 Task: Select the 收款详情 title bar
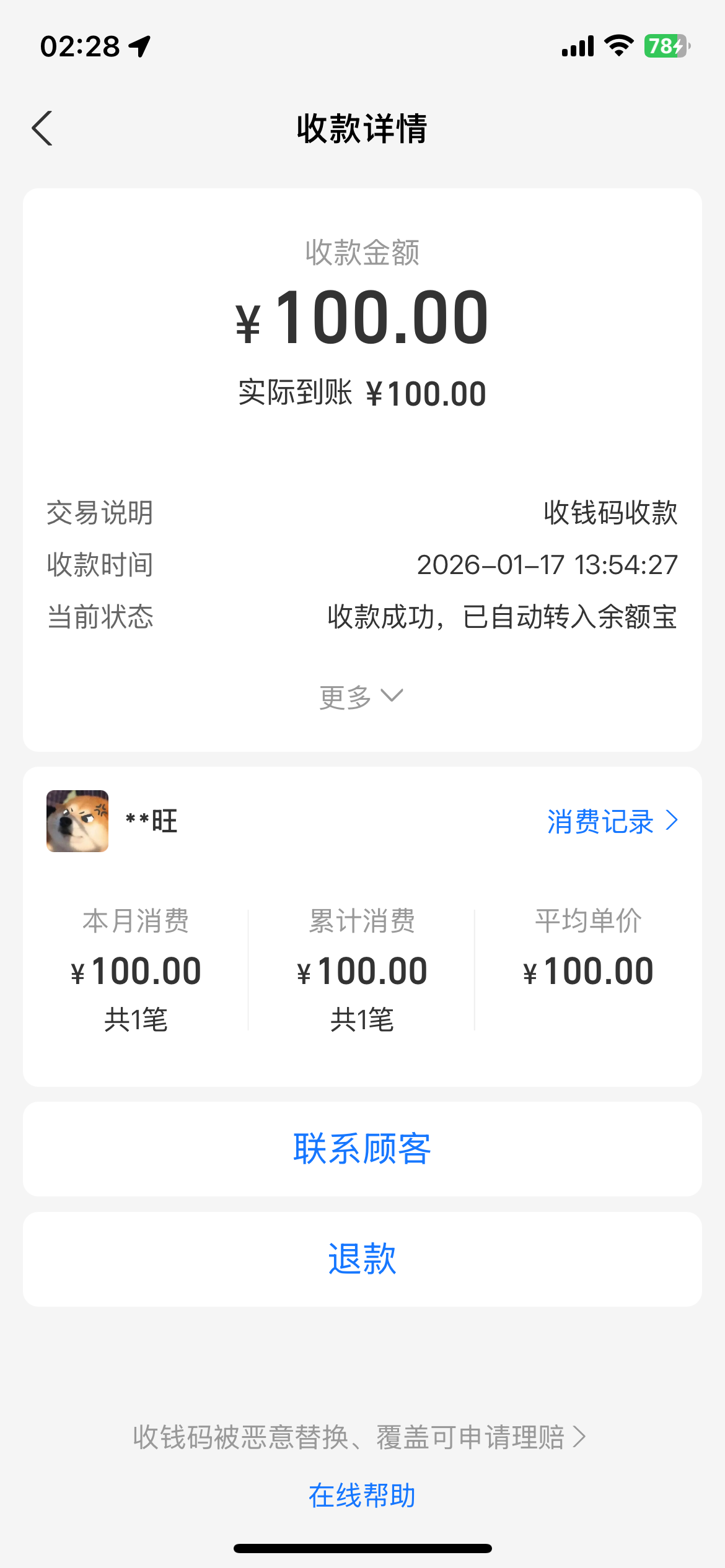362,129
